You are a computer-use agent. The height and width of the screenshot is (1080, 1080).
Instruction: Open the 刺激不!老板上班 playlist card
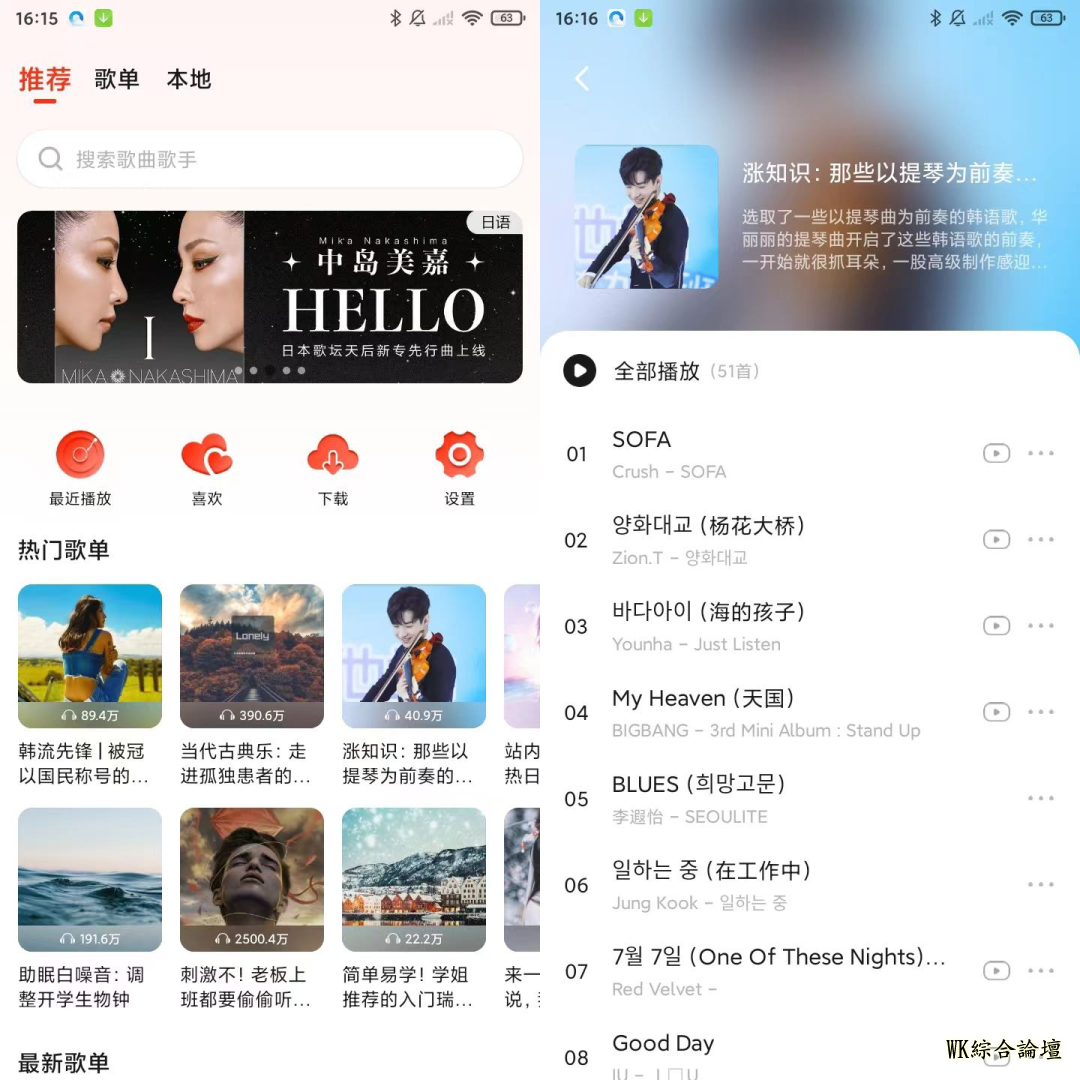(x=252, y=880)
